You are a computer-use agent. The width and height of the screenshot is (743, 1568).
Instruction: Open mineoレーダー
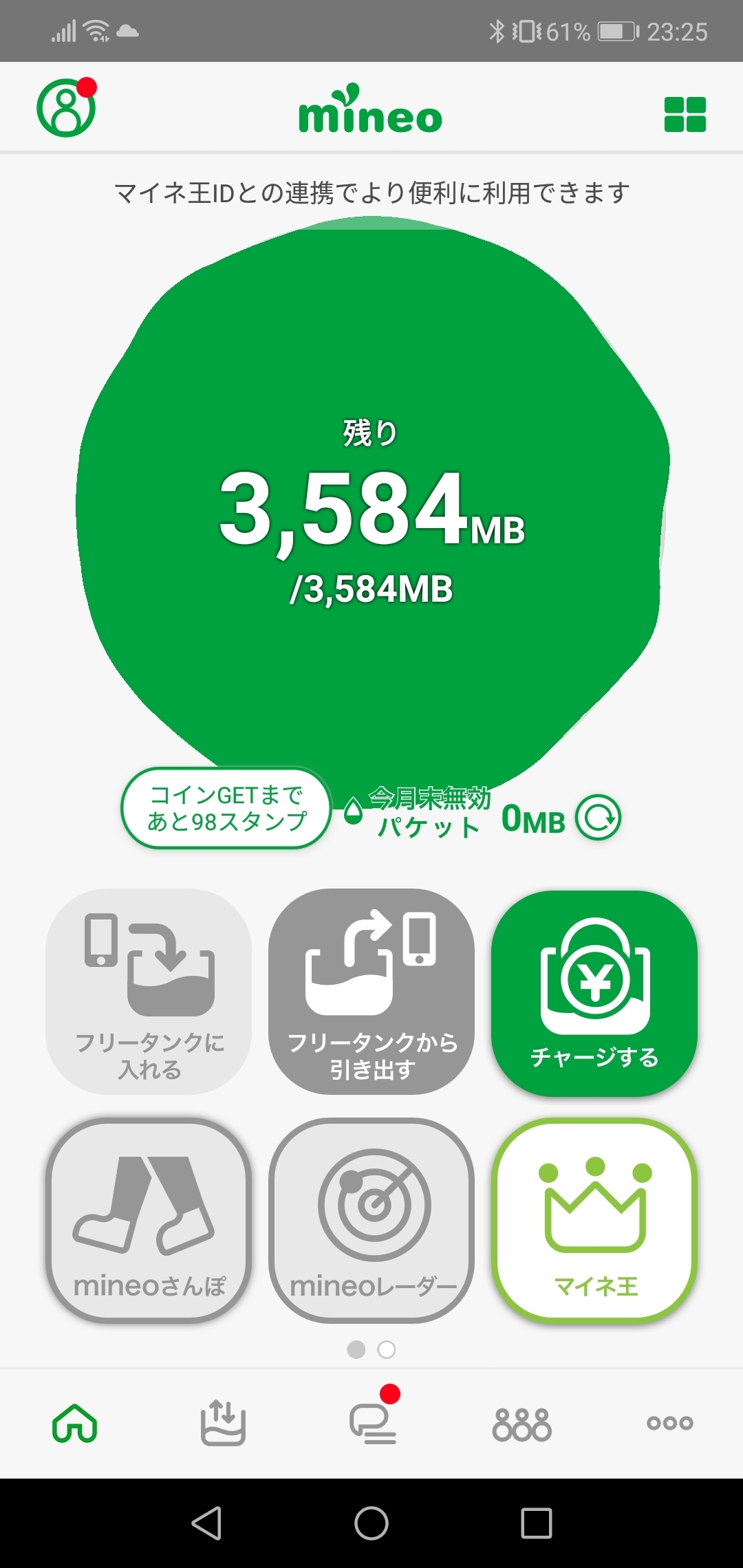click(371, 1219)
